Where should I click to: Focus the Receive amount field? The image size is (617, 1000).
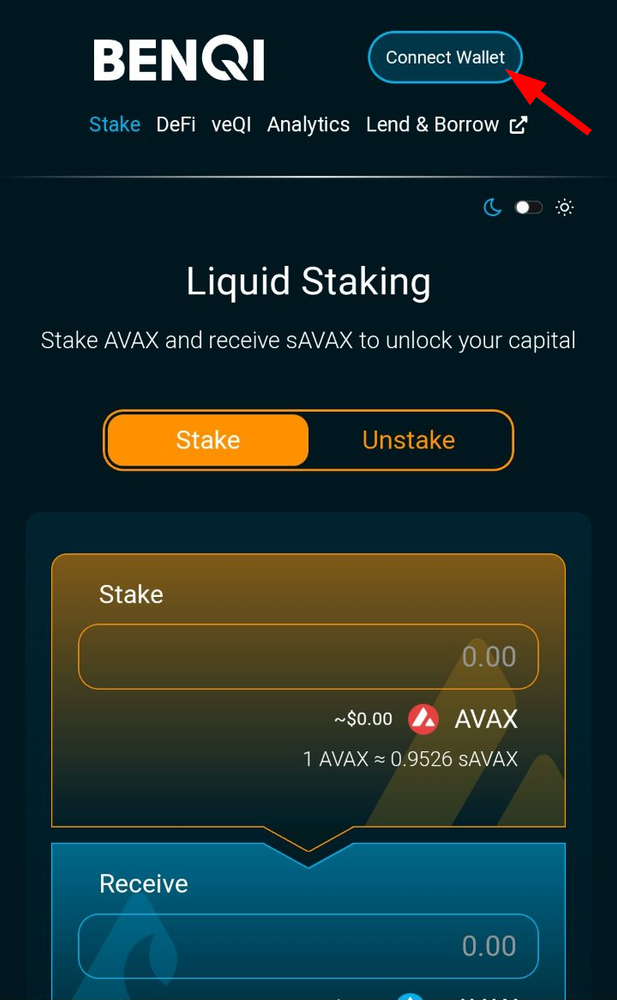308,945
